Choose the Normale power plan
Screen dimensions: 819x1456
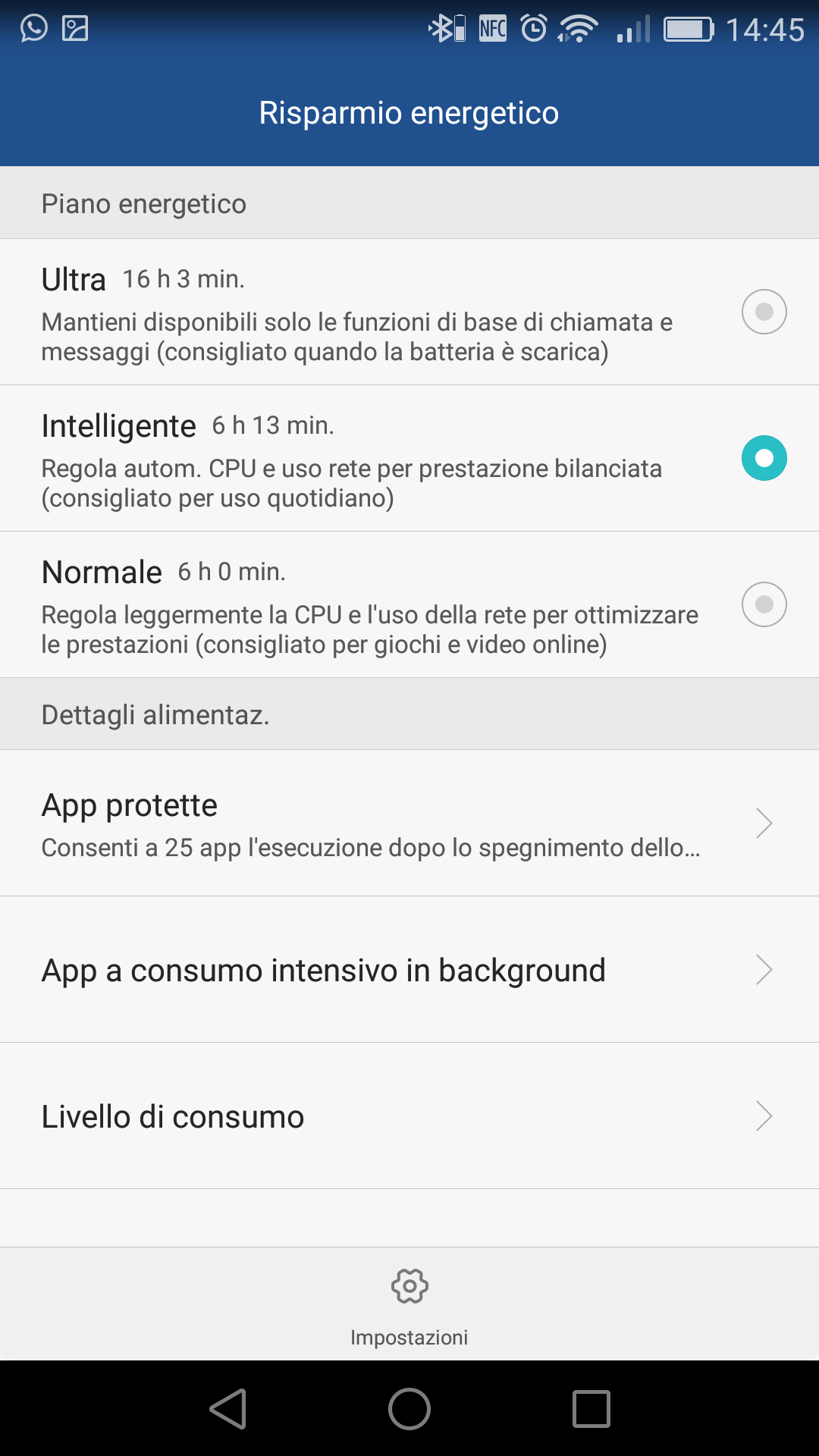point(409,604)
